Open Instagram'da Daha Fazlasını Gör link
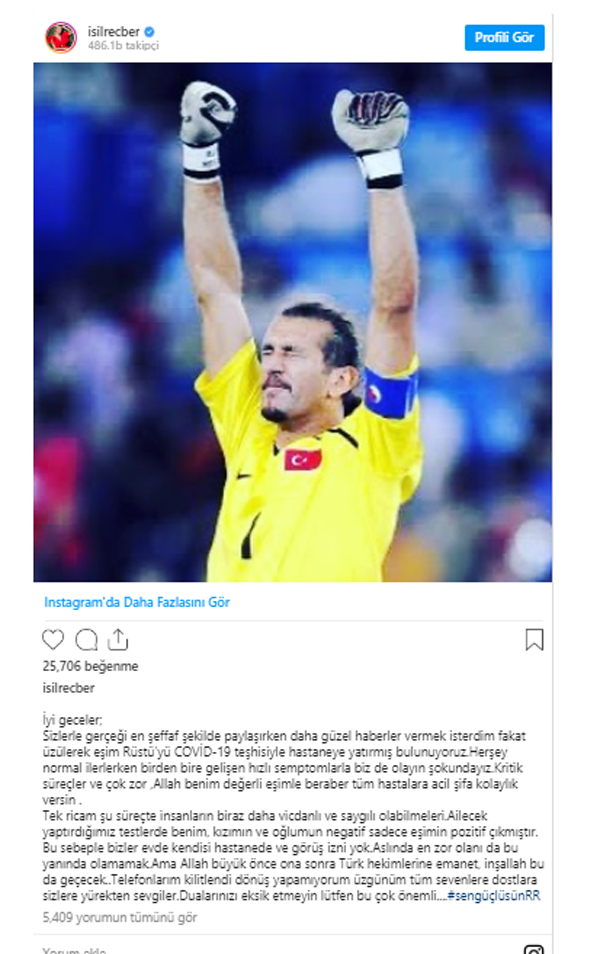Screen dimensions: 600x954 point(137,603)
